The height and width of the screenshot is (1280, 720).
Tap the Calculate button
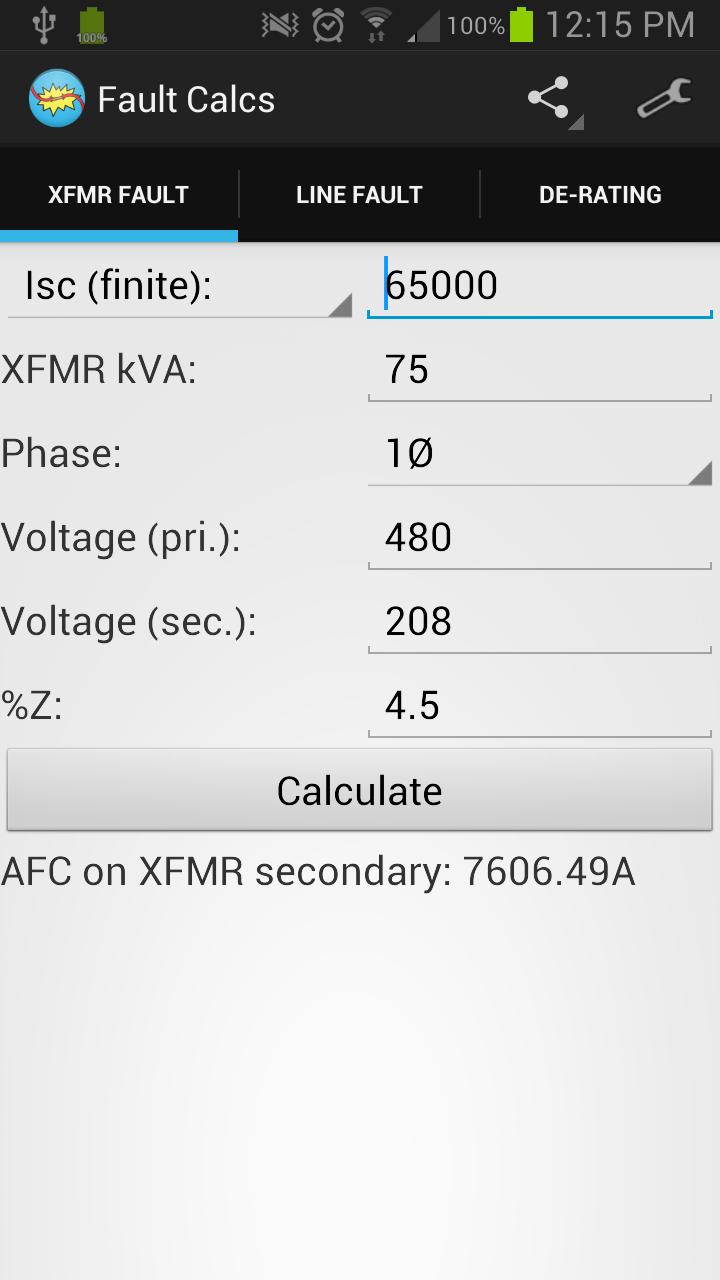[x=360, y=790]
